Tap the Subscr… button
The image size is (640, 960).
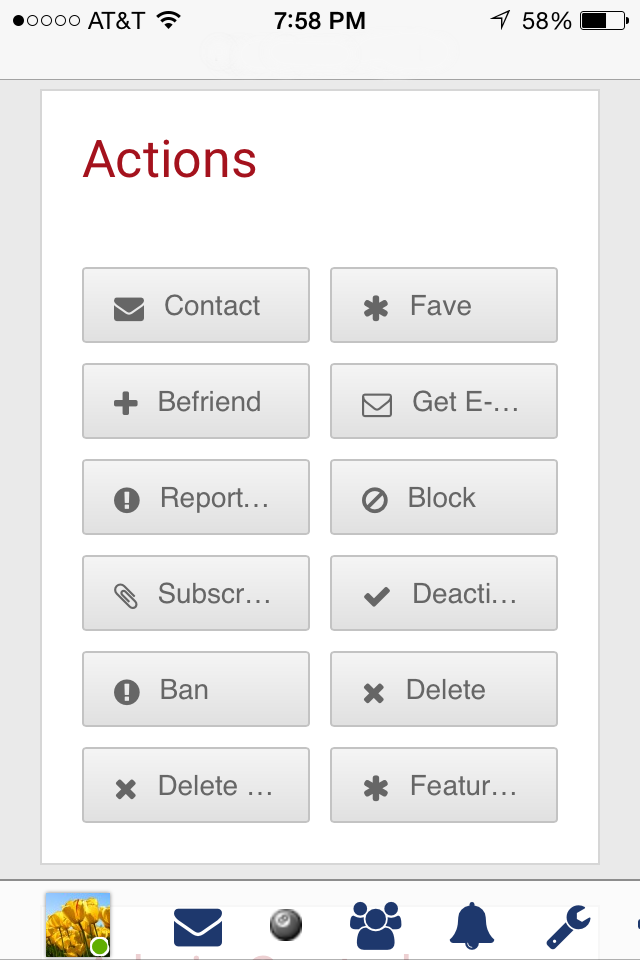point(196,593)
